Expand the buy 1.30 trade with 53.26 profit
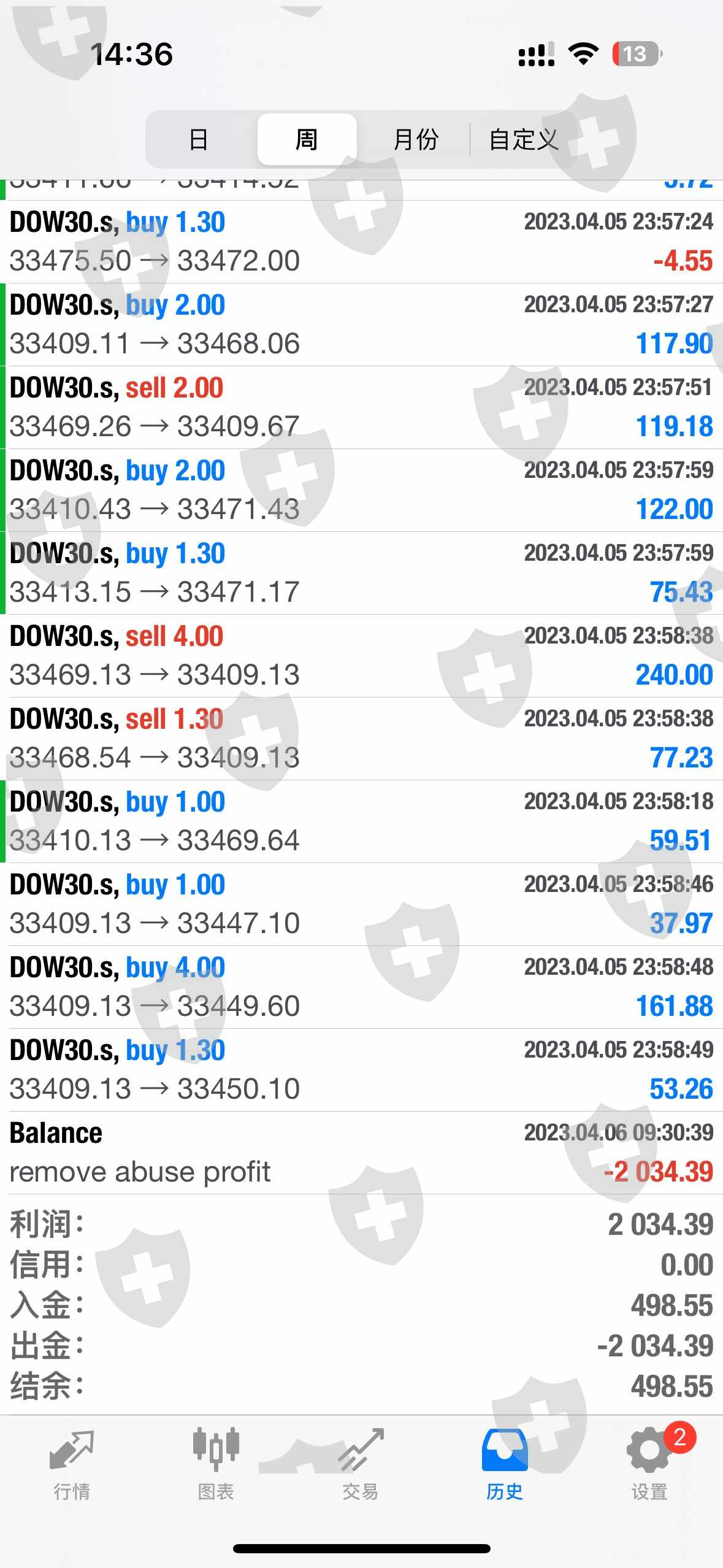This screenshot has width=723, height=1568. click(x=361, y=1070)
